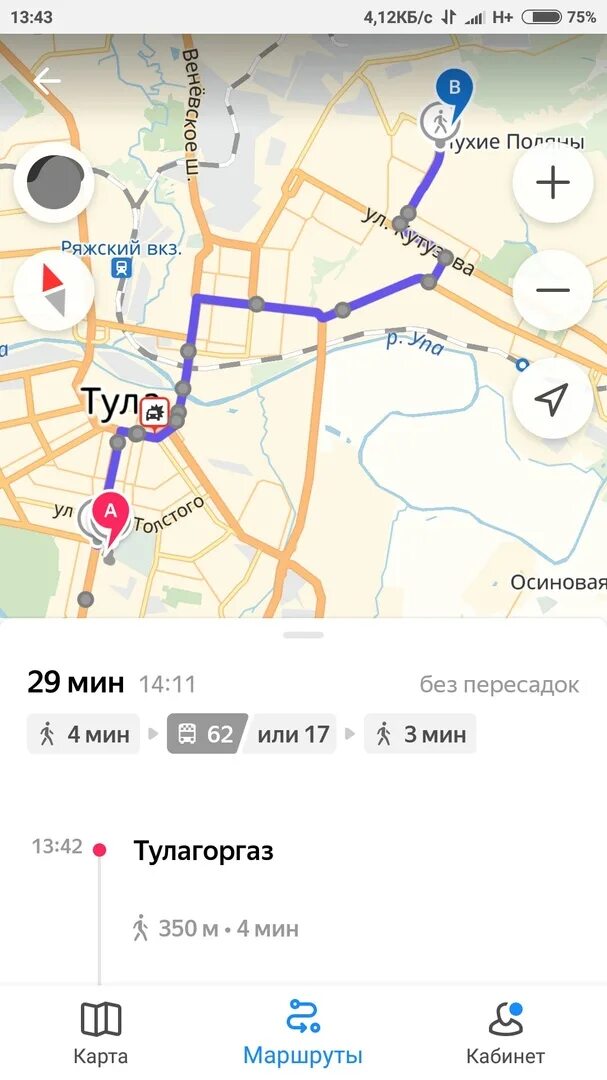Open bus route 62 chip
Image resolution: width=607 pixels, height=1080 pixels.
tap(207, 734)
